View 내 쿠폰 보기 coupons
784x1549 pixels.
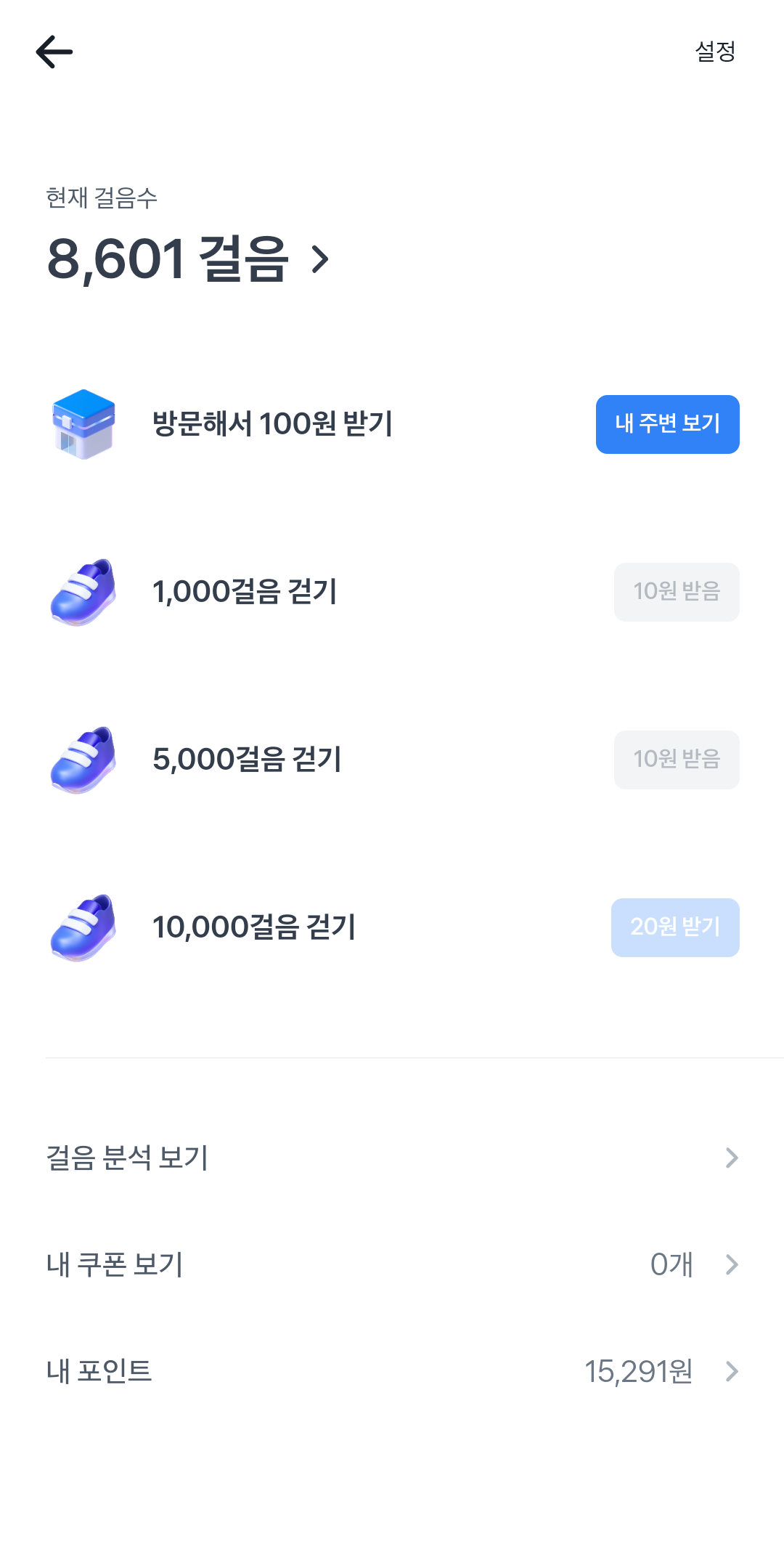392,1264
